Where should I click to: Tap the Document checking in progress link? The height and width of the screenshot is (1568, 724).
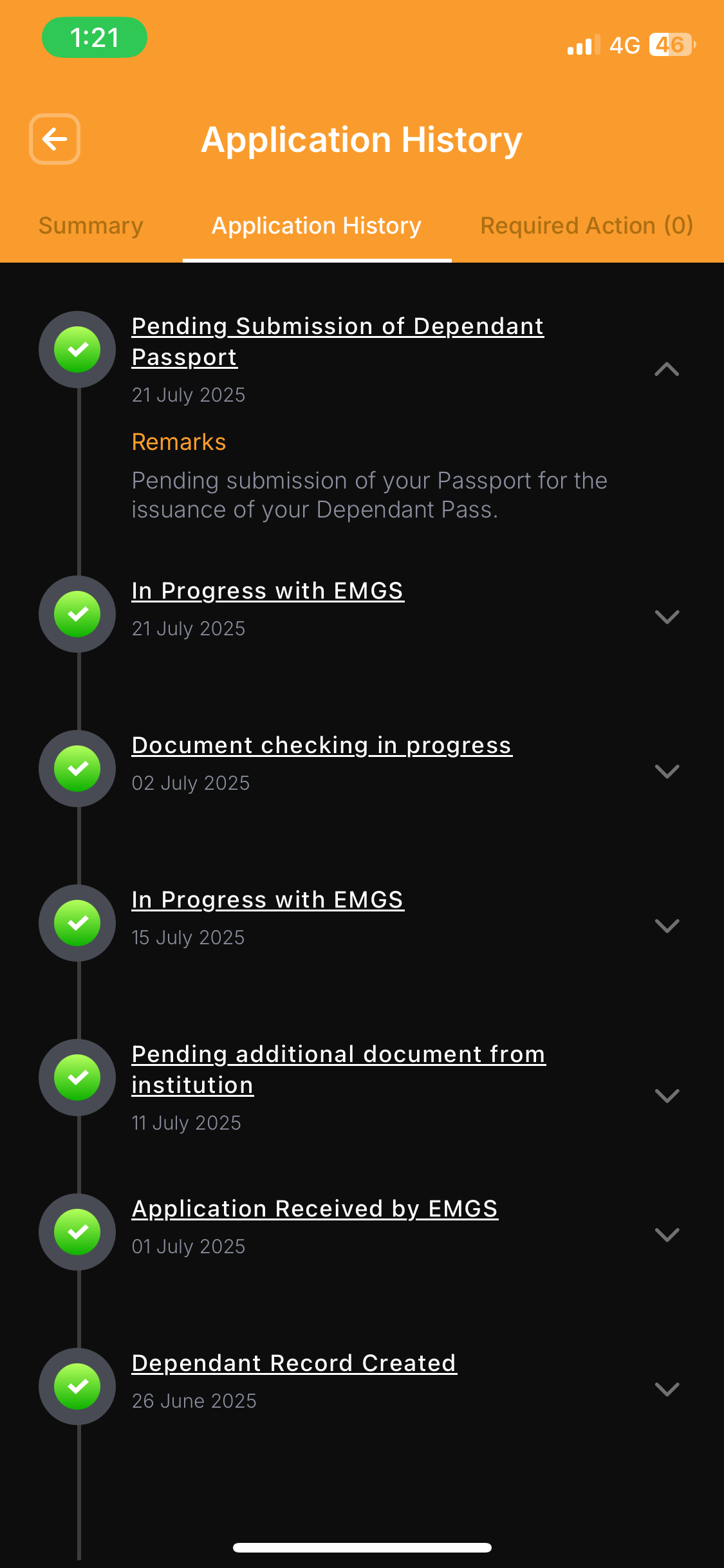(322, 745)
